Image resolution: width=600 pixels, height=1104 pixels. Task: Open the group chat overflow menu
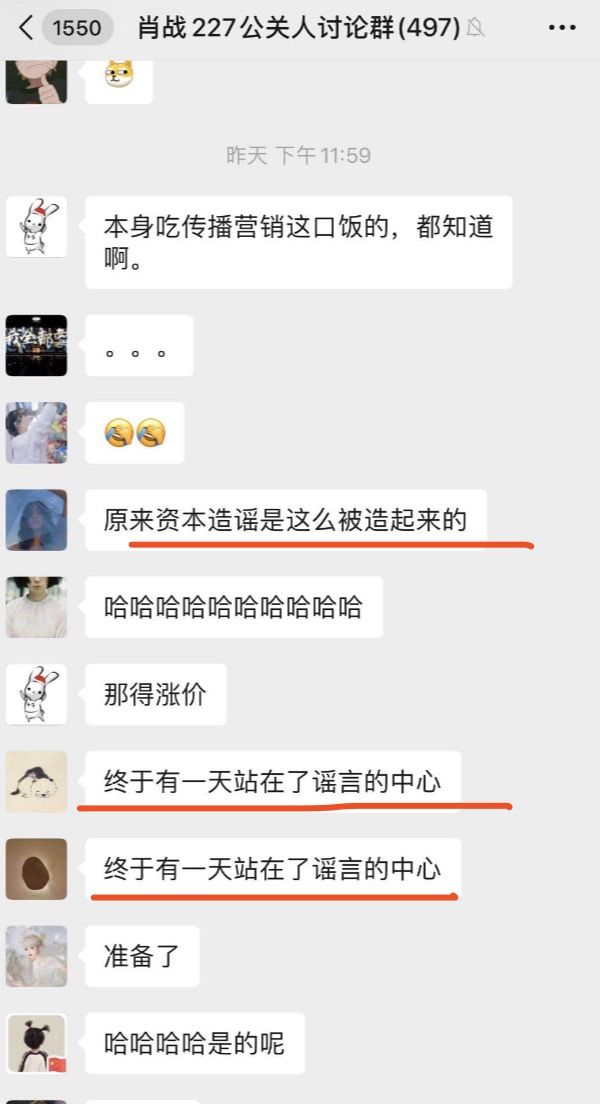(562, 28)
